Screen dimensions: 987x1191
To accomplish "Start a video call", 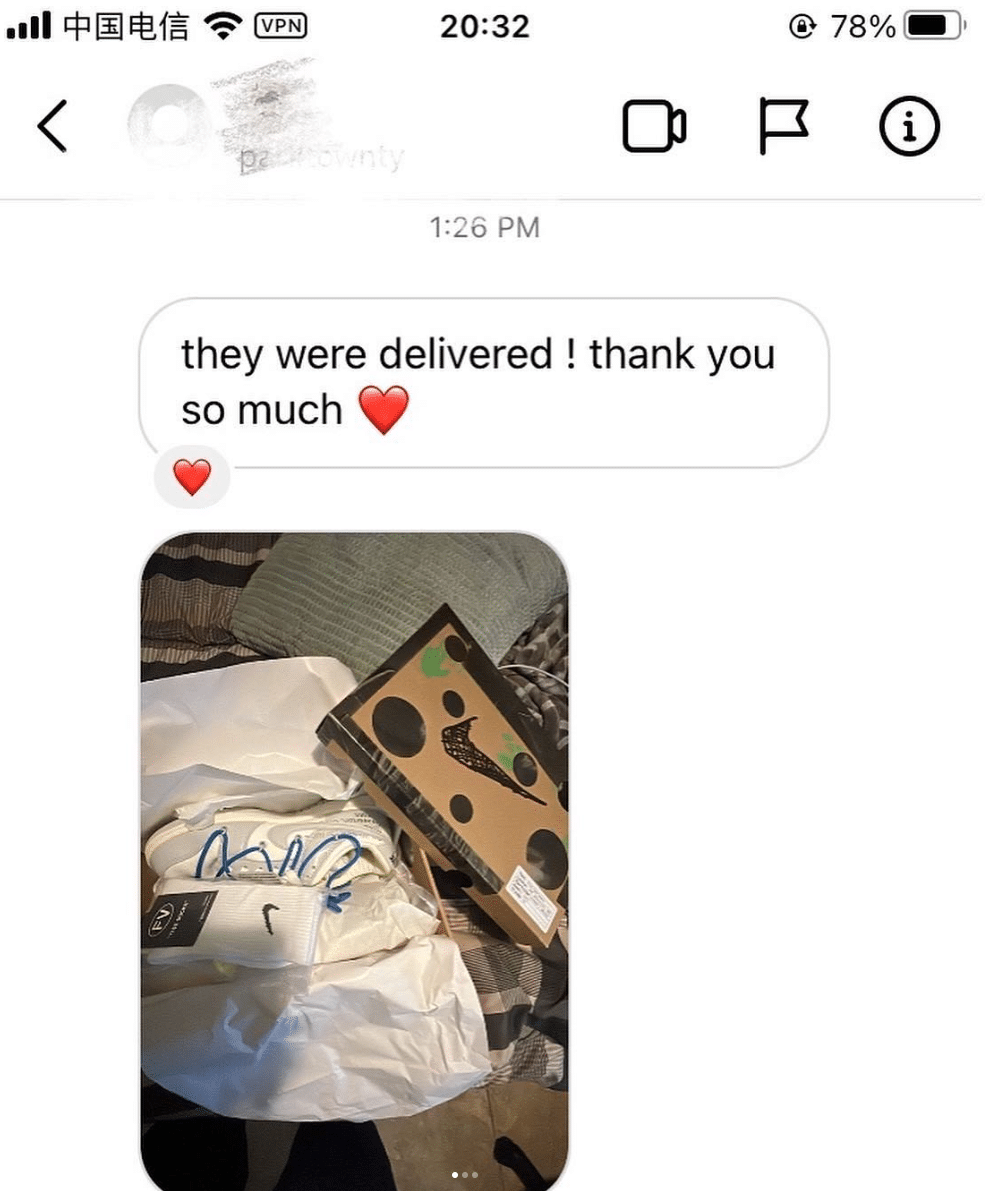I will 654,127.
